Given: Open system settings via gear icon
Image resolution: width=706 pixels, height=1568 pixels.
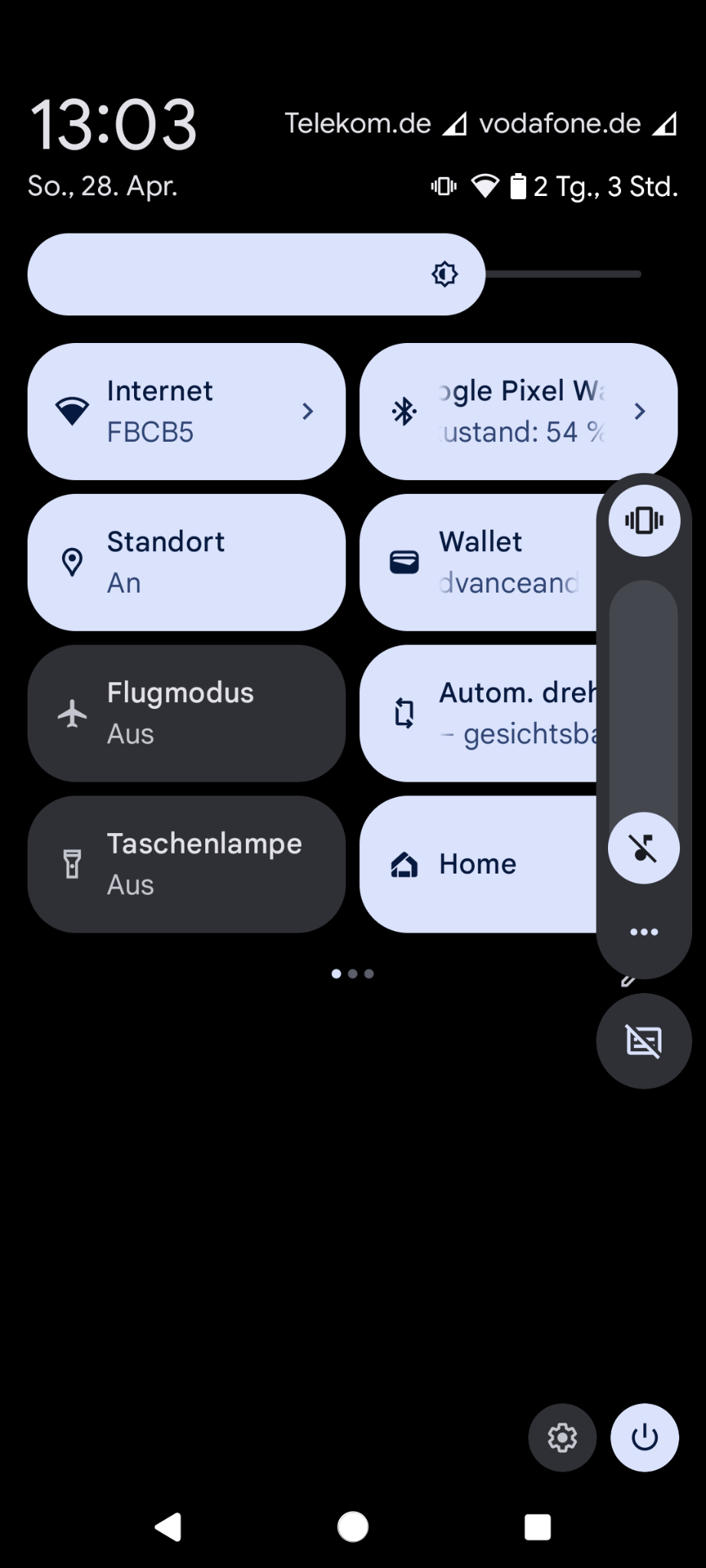Looking at the screenshot, I should (x=562, y=1438).
